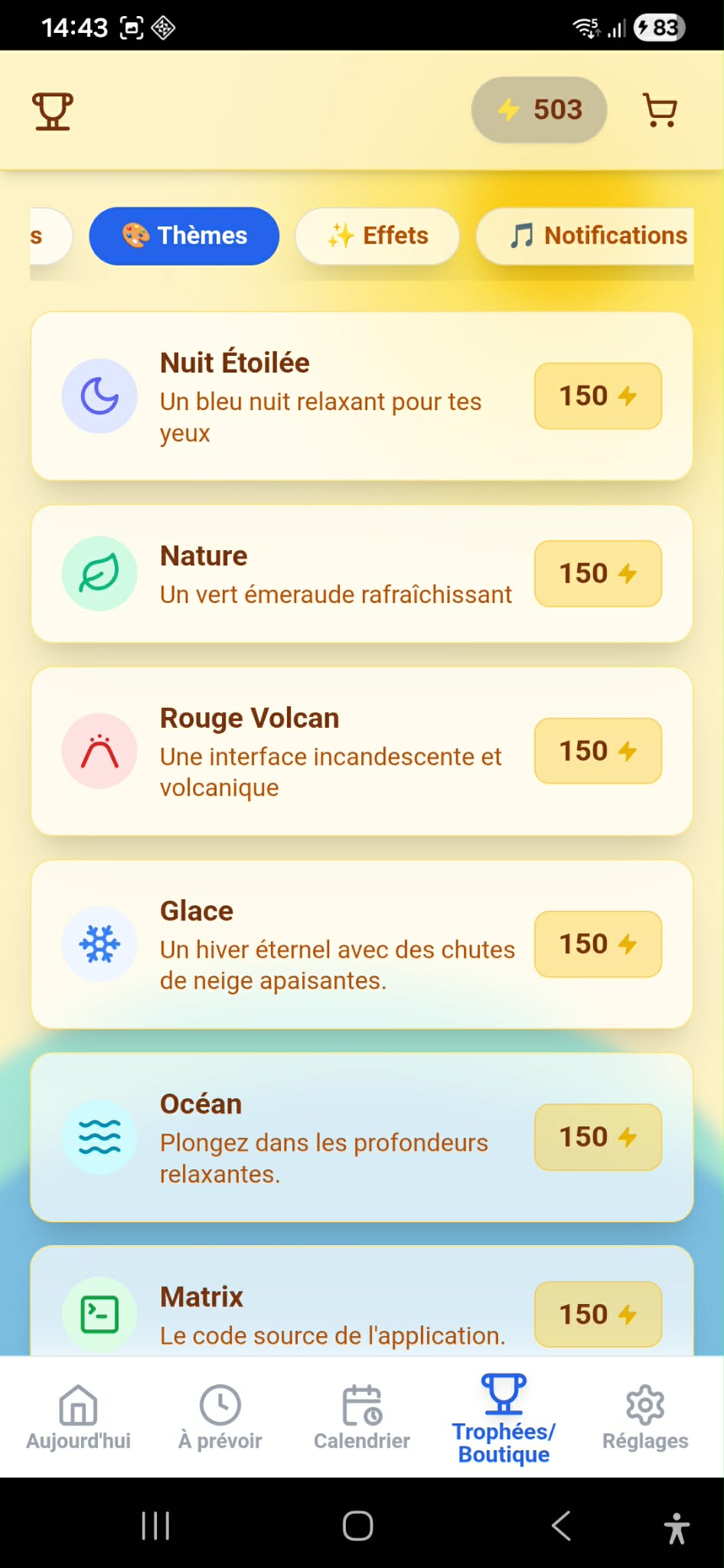Go to the Aujourd'hui tab
The image size is (724, 1568).
point(78,1417)
